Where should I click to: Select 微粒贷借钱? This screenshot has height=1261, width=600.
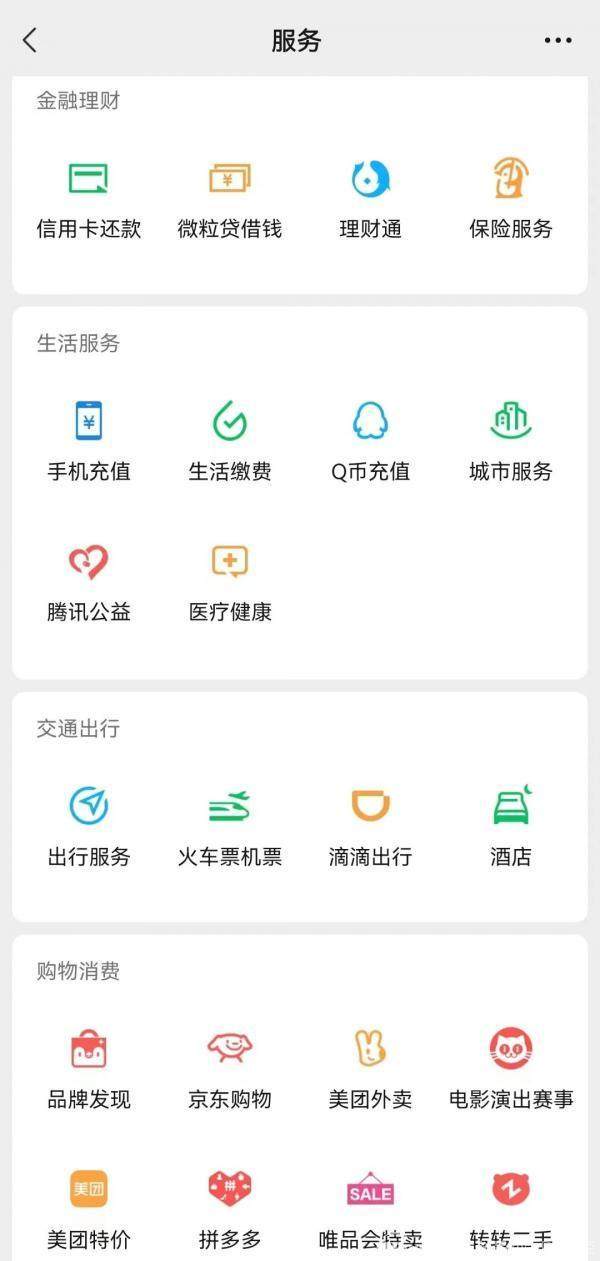[230, 200]
